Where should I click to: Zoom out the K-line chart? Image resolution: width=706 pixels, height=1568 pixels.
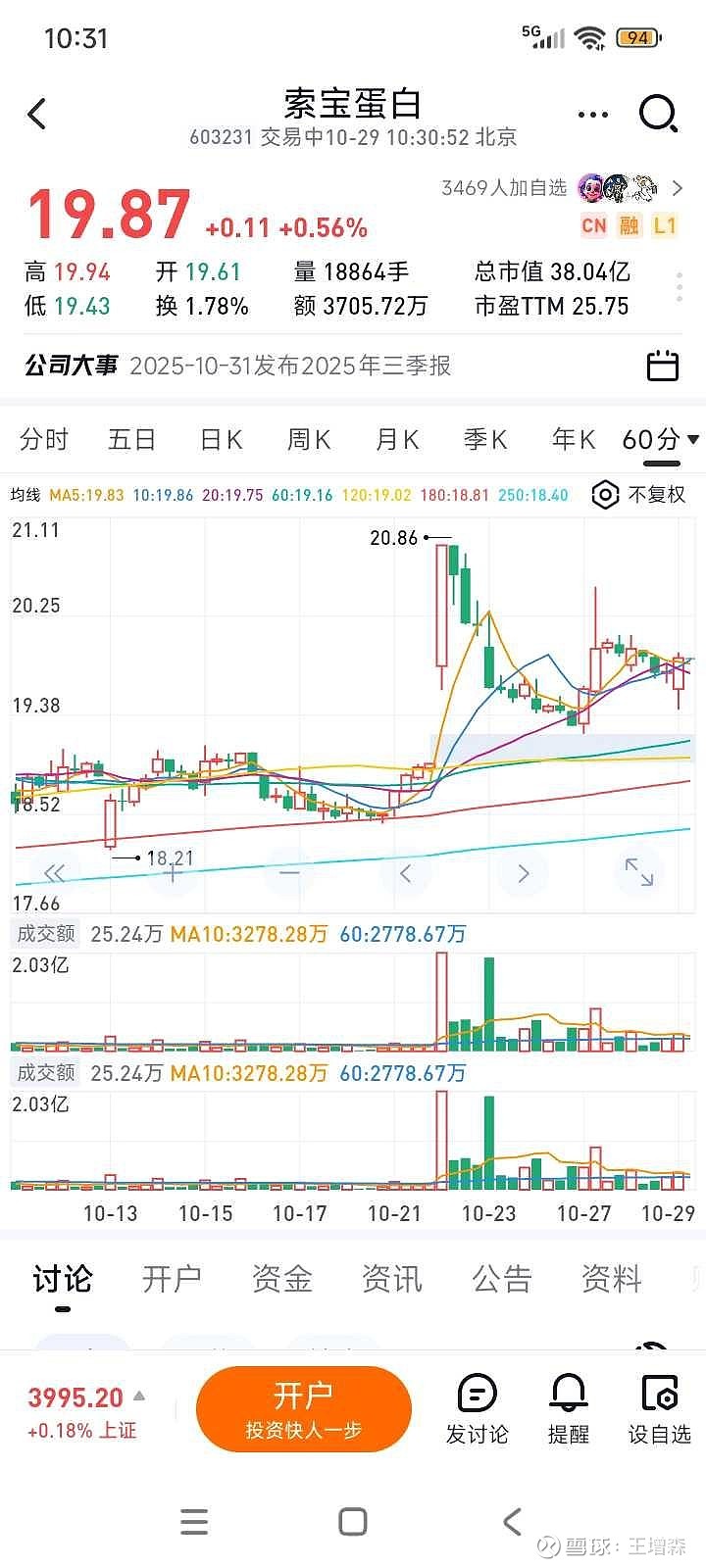pos(289,872)
